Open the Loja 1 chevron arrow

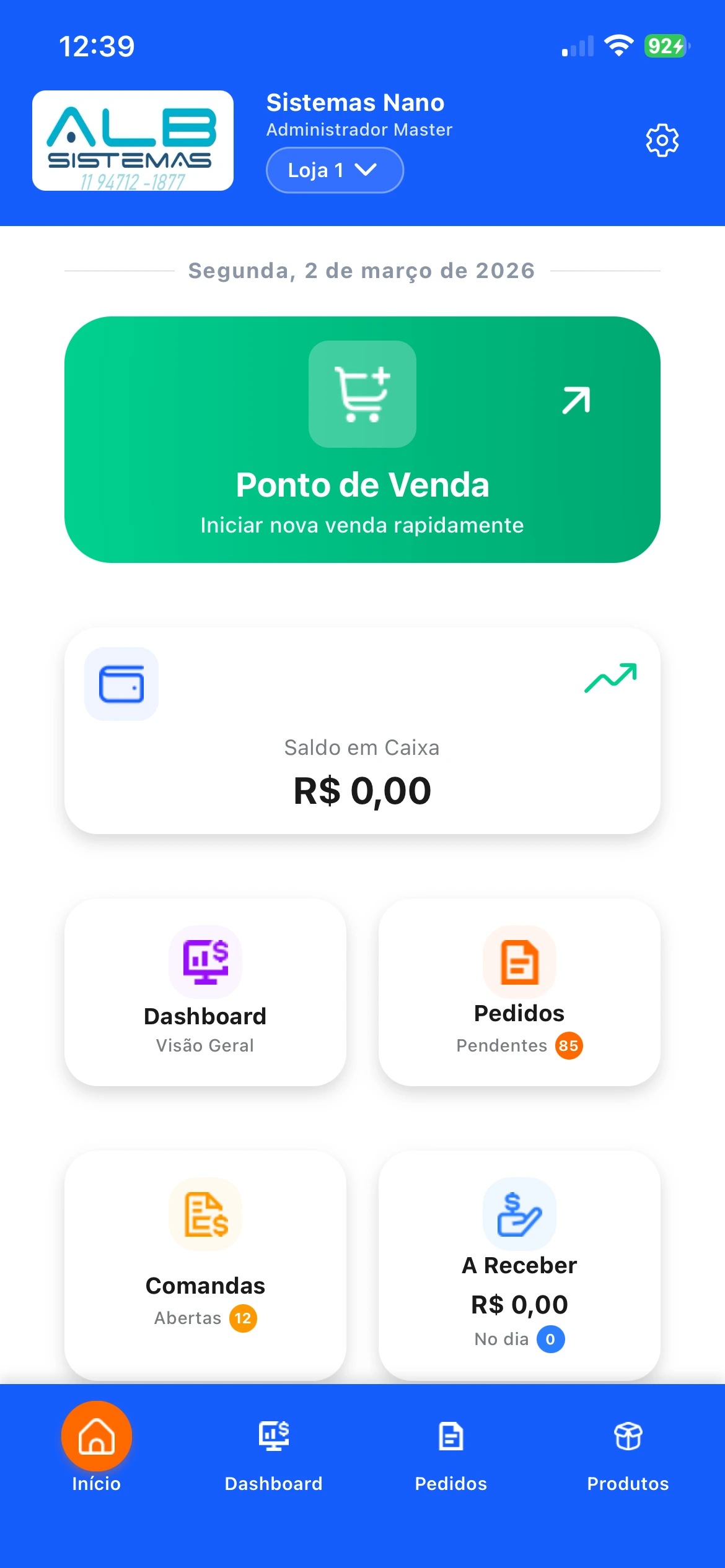(x=366, y=170)
